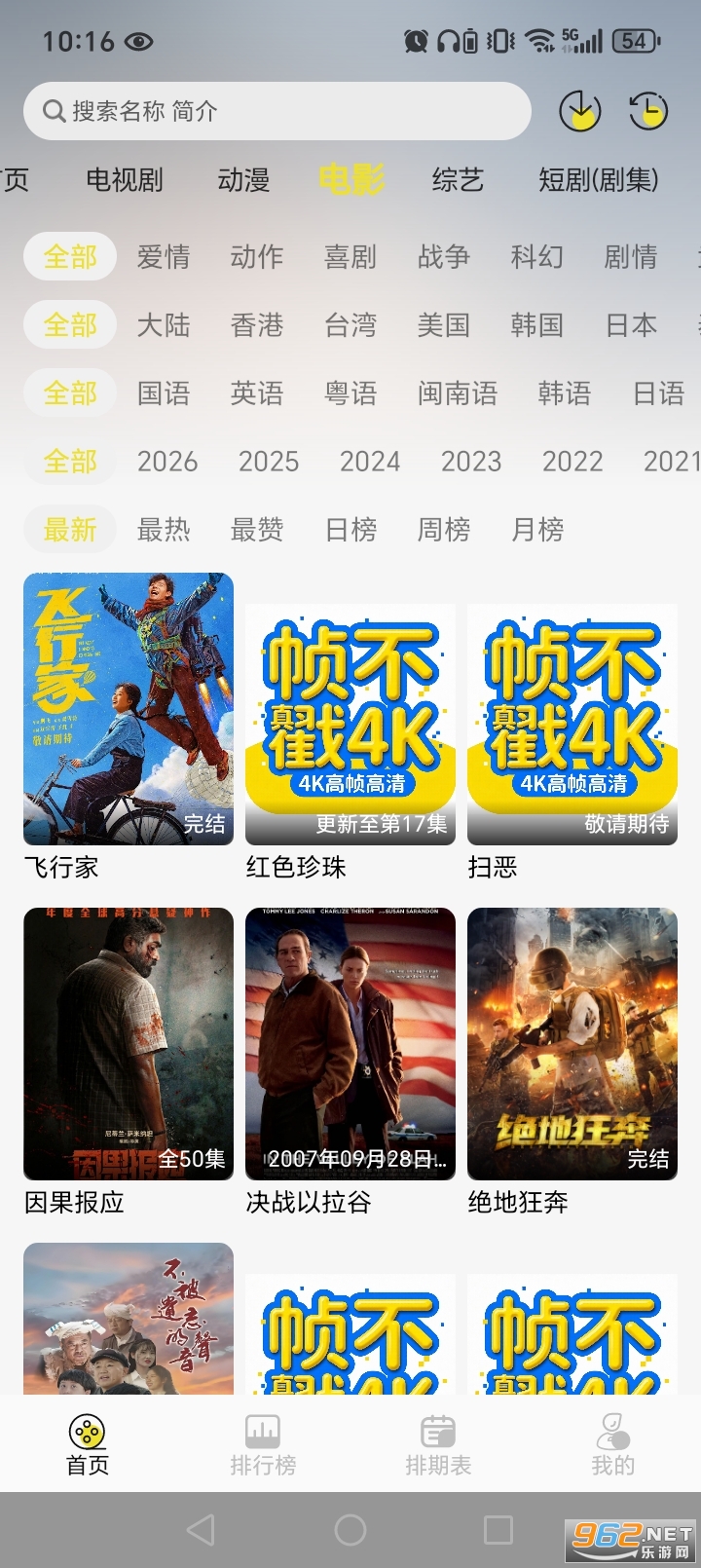The height and width of the screenshot is (1568, 701).
Task: Filter movies by 喜剧 genre
Action: 350,257
